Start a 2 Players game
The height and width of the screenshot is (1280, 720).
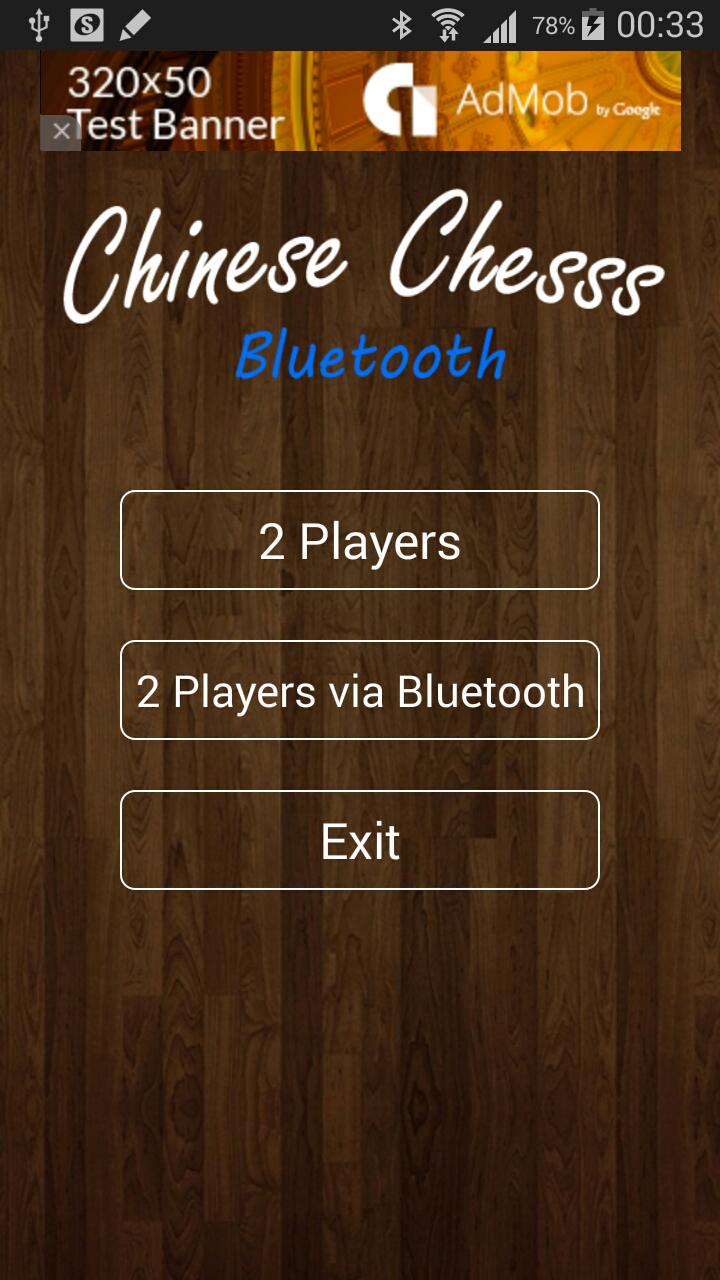click(x=360, y=540)
